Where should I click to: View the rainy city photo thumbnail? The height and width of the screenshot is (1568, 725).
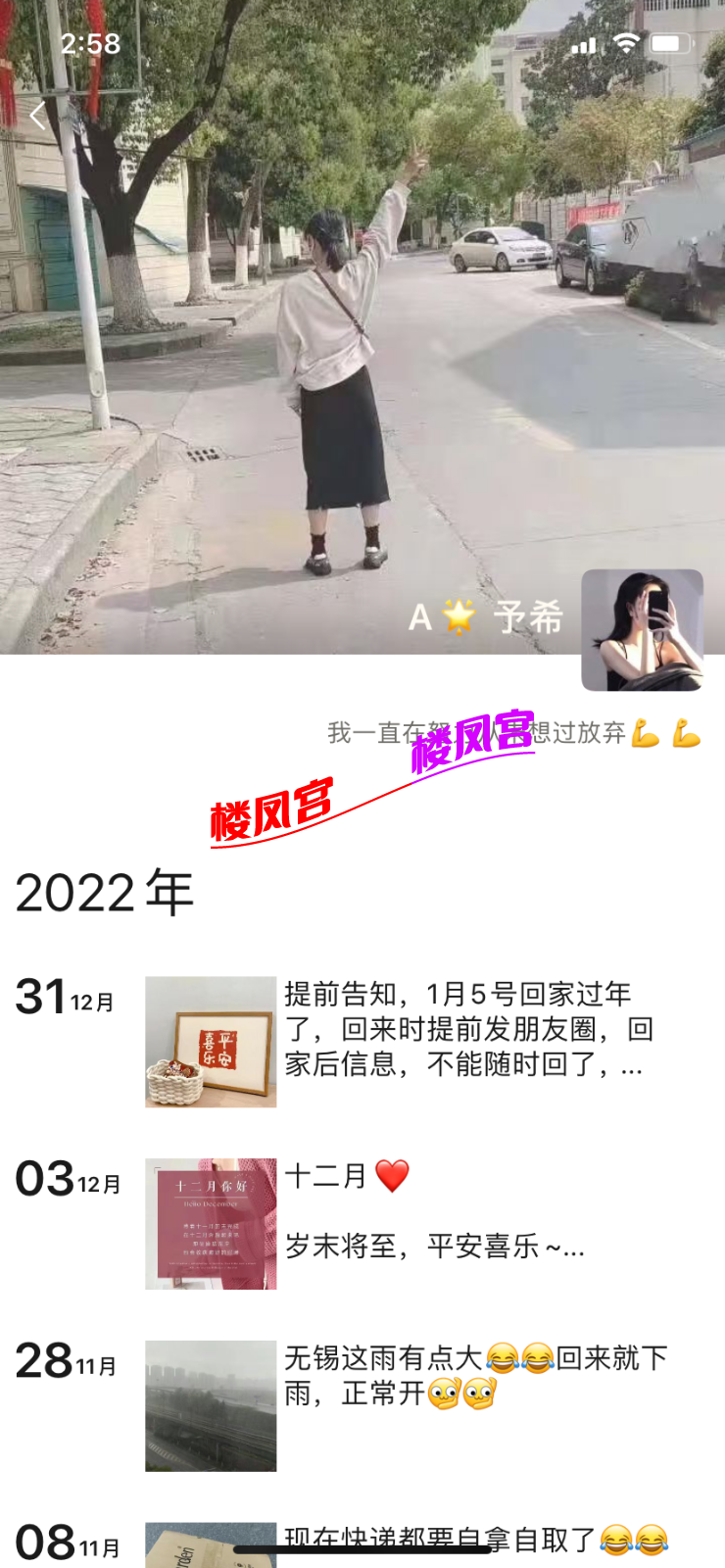(x=211, y=1406)
